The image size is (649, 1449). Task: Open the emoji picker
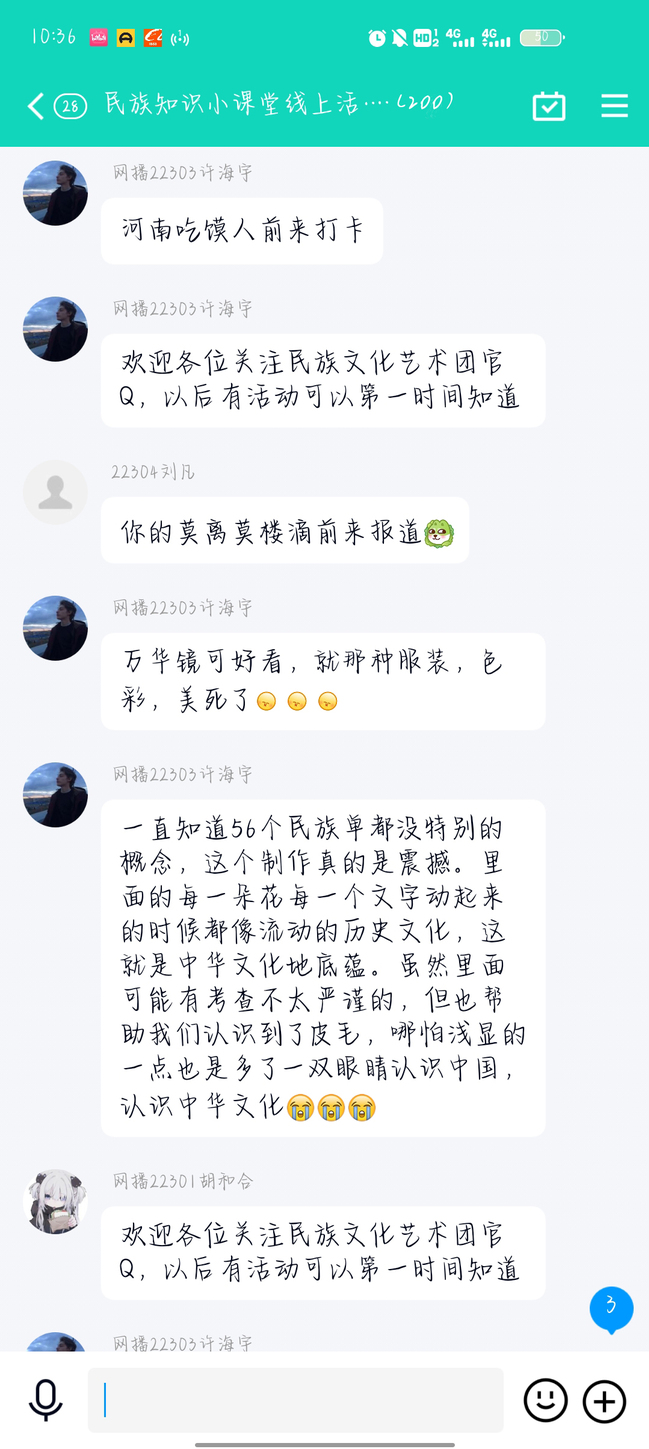(x=545, y=1400)
